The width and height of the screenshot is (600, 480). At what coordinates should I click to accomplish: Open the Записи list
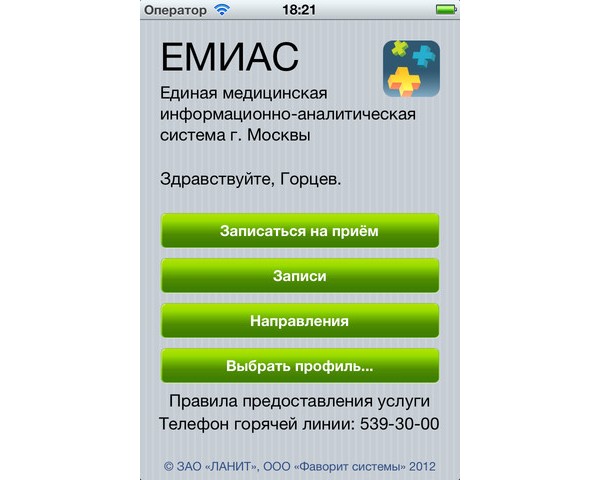(x=300, y=276)
